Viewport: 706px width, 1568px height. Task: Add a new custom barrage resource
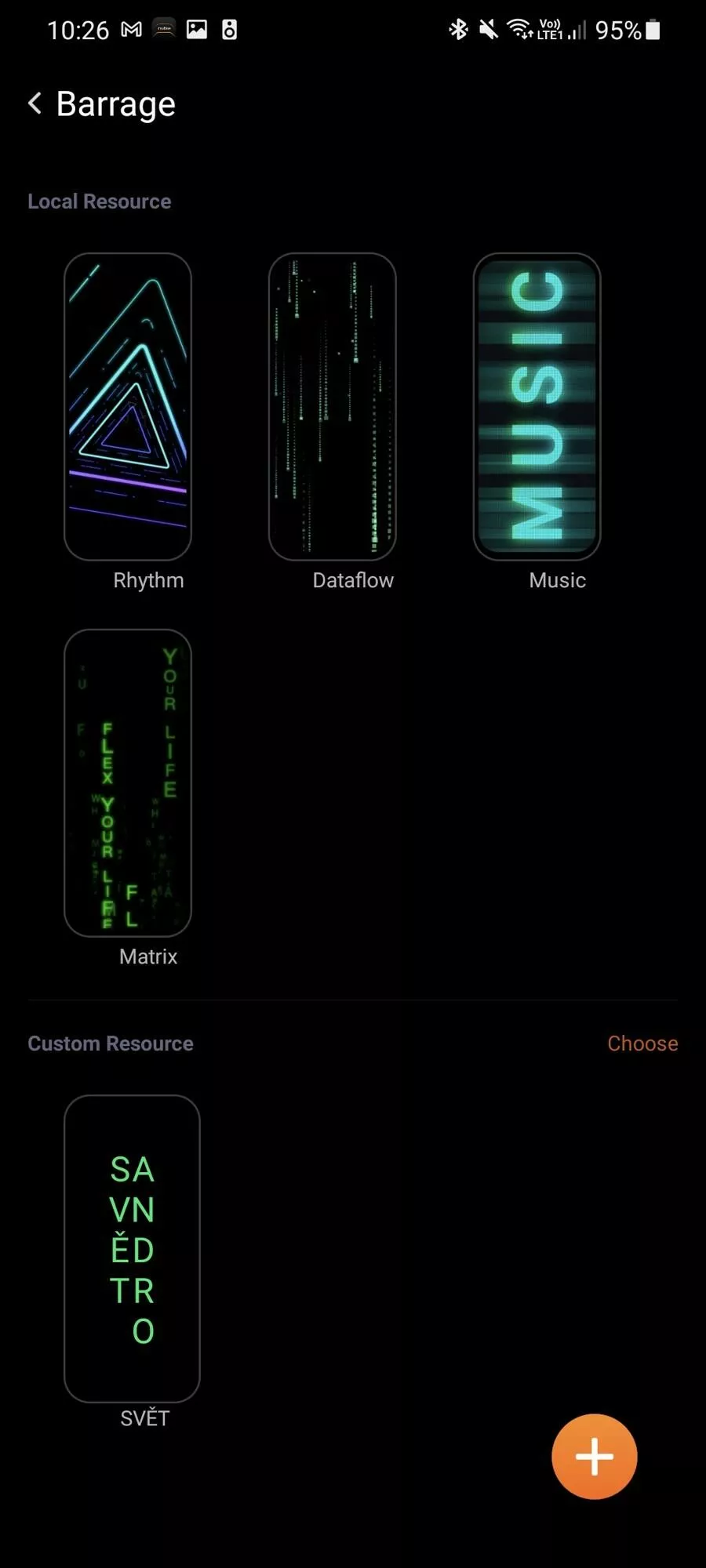(x=595, y=1457)
